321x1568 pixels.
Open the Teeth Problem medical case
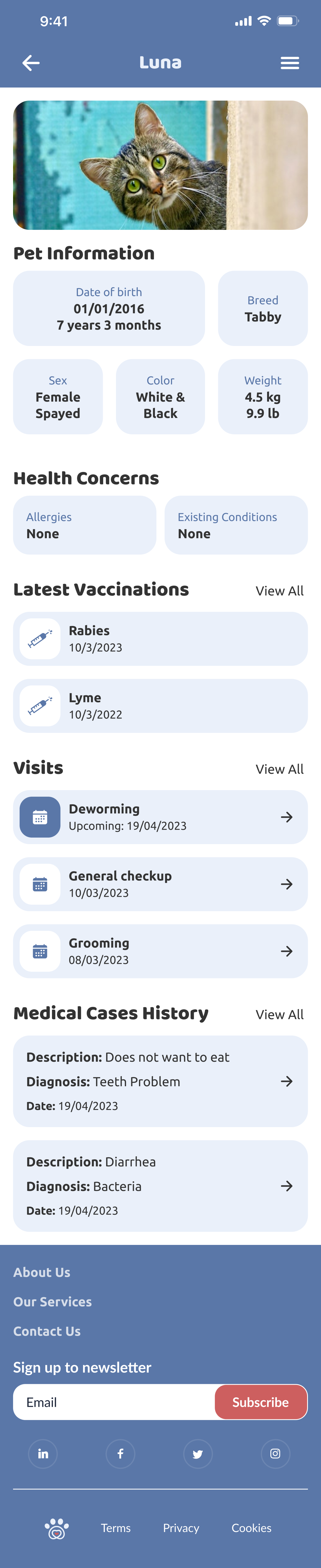coord(160,1081)
